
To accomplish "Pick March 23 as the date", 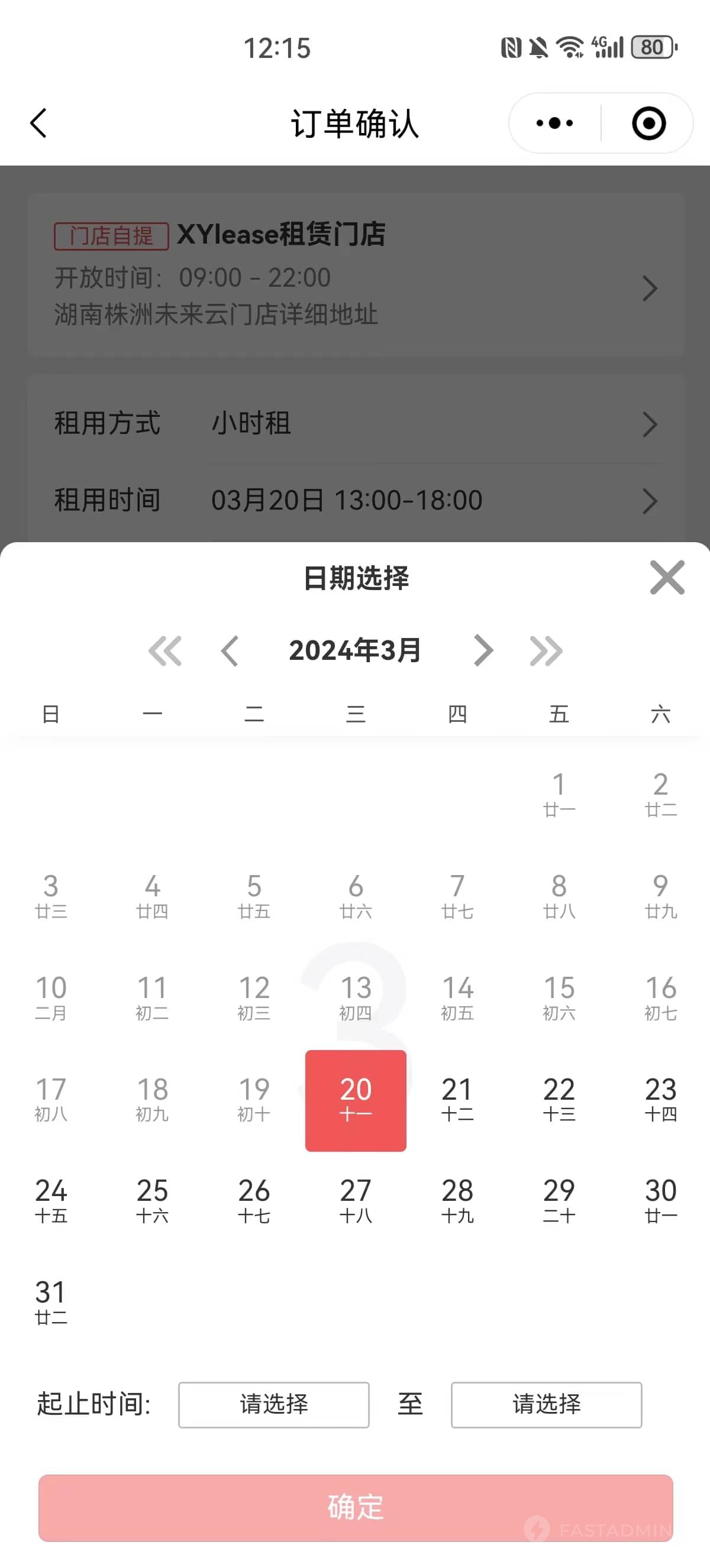I will pyautogui.click(x=661, y=1099).
